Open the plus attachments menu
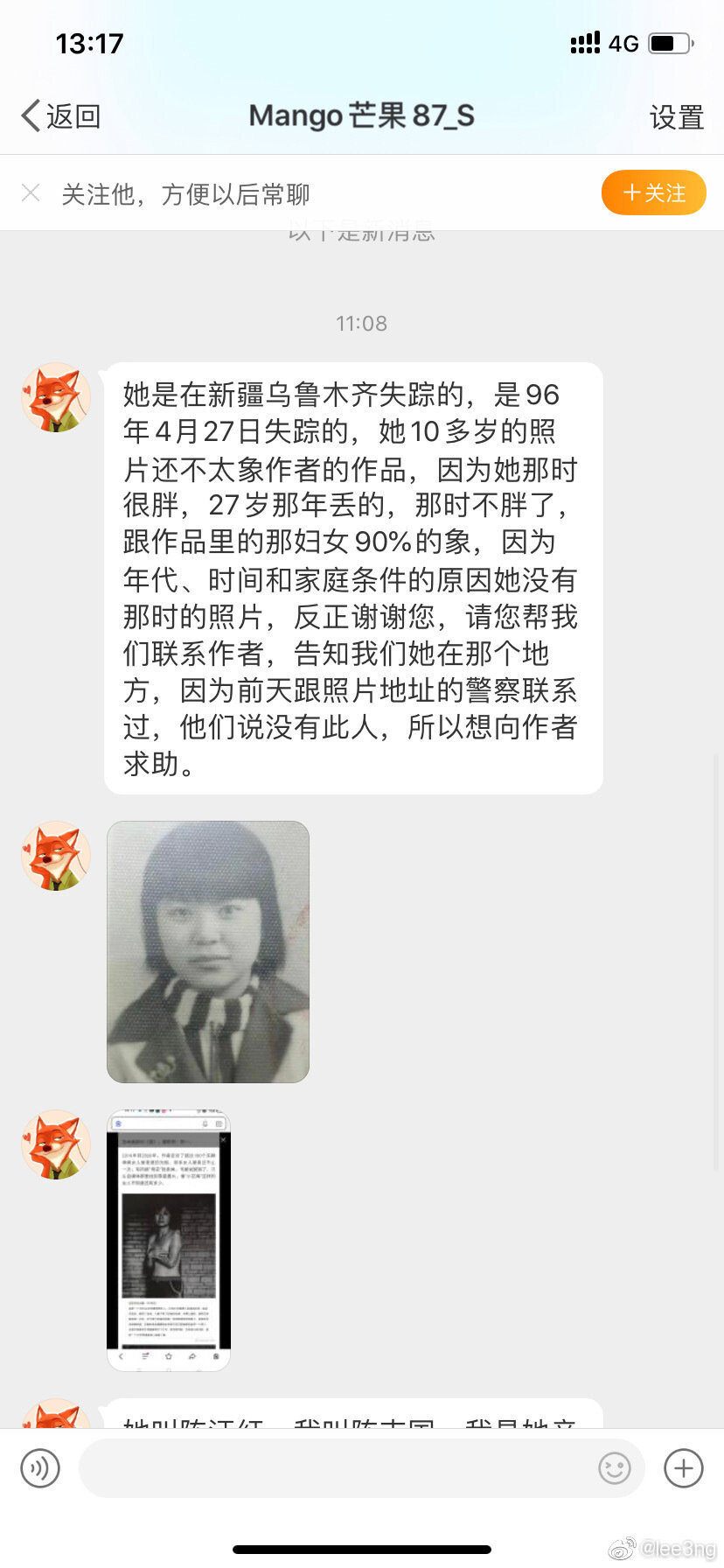The image size is (724, 1568). (684, 1467)
